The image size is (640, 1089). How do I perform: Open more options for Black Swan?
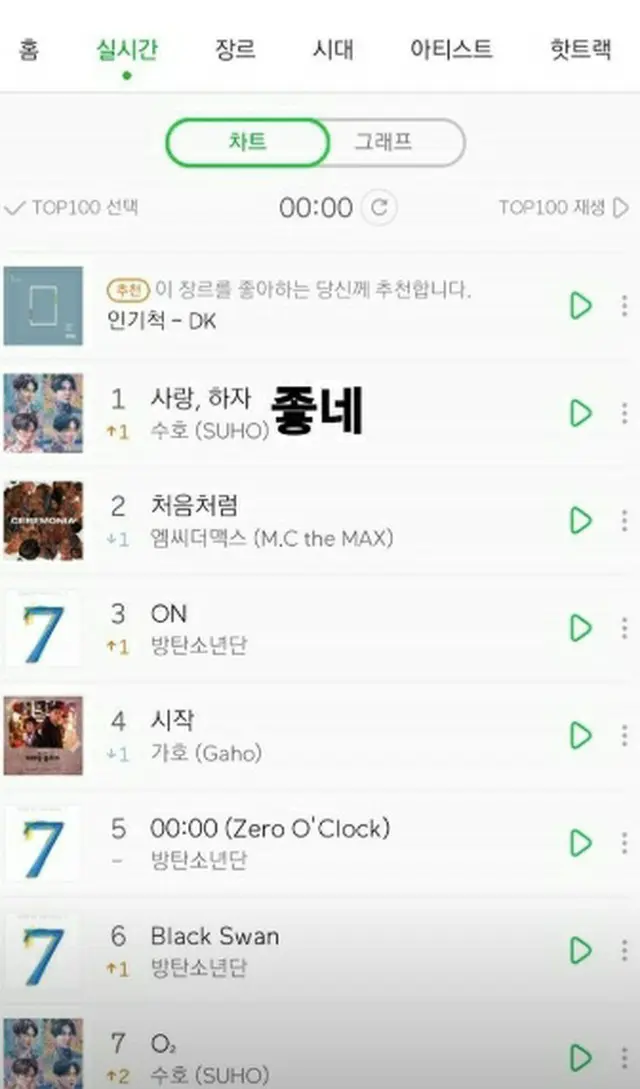624,950
